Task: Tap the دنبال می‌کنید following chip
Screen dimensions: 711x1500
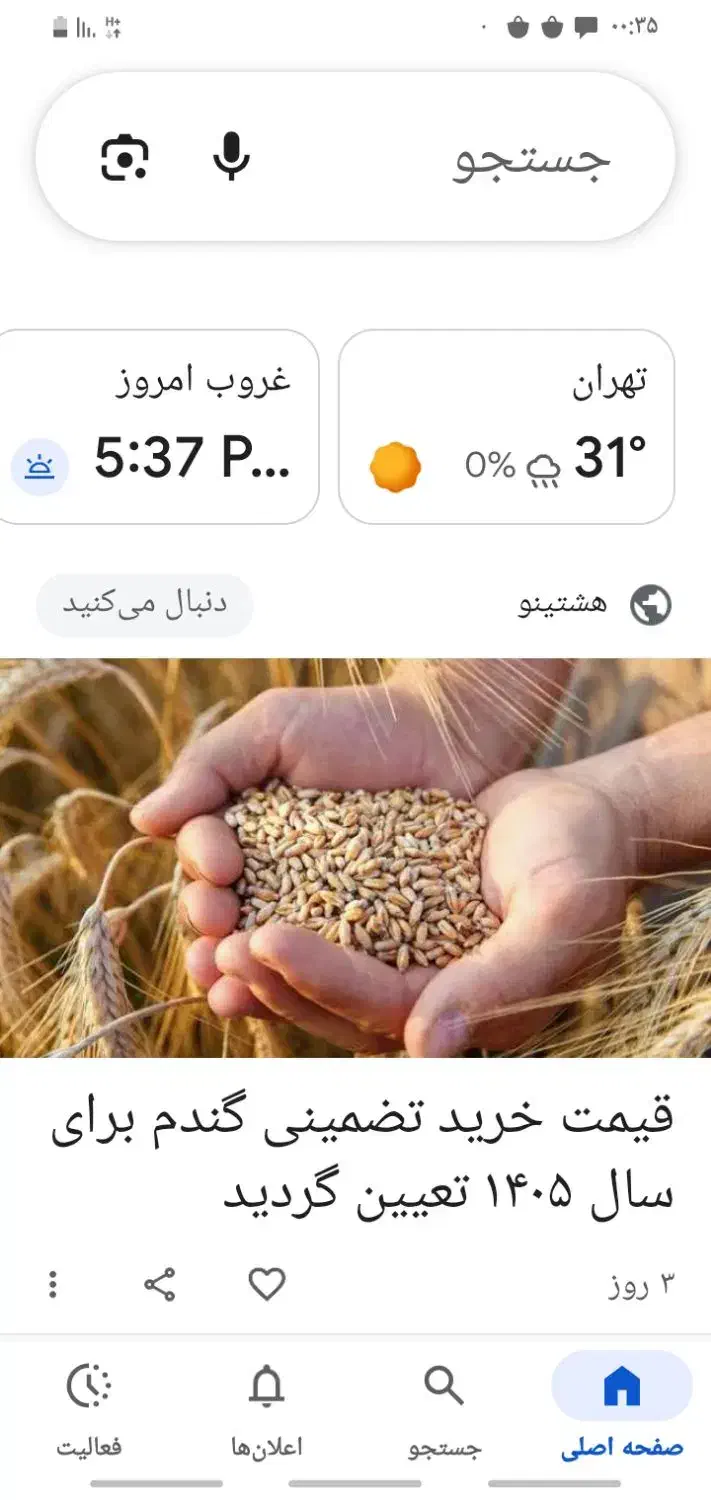Action: [145, 605]
